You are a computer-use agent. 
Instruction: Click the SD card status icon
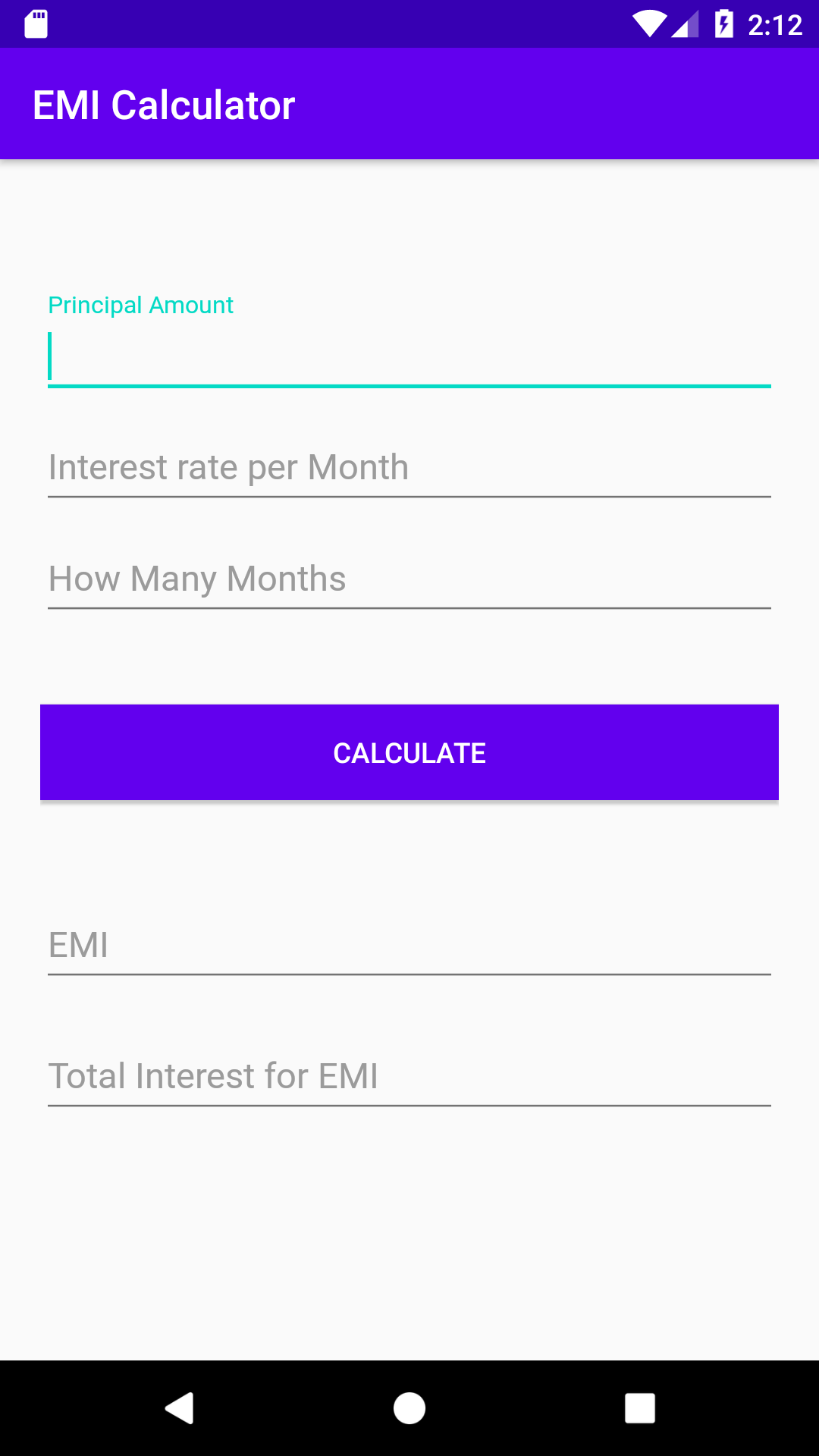(x=34, y=24)
